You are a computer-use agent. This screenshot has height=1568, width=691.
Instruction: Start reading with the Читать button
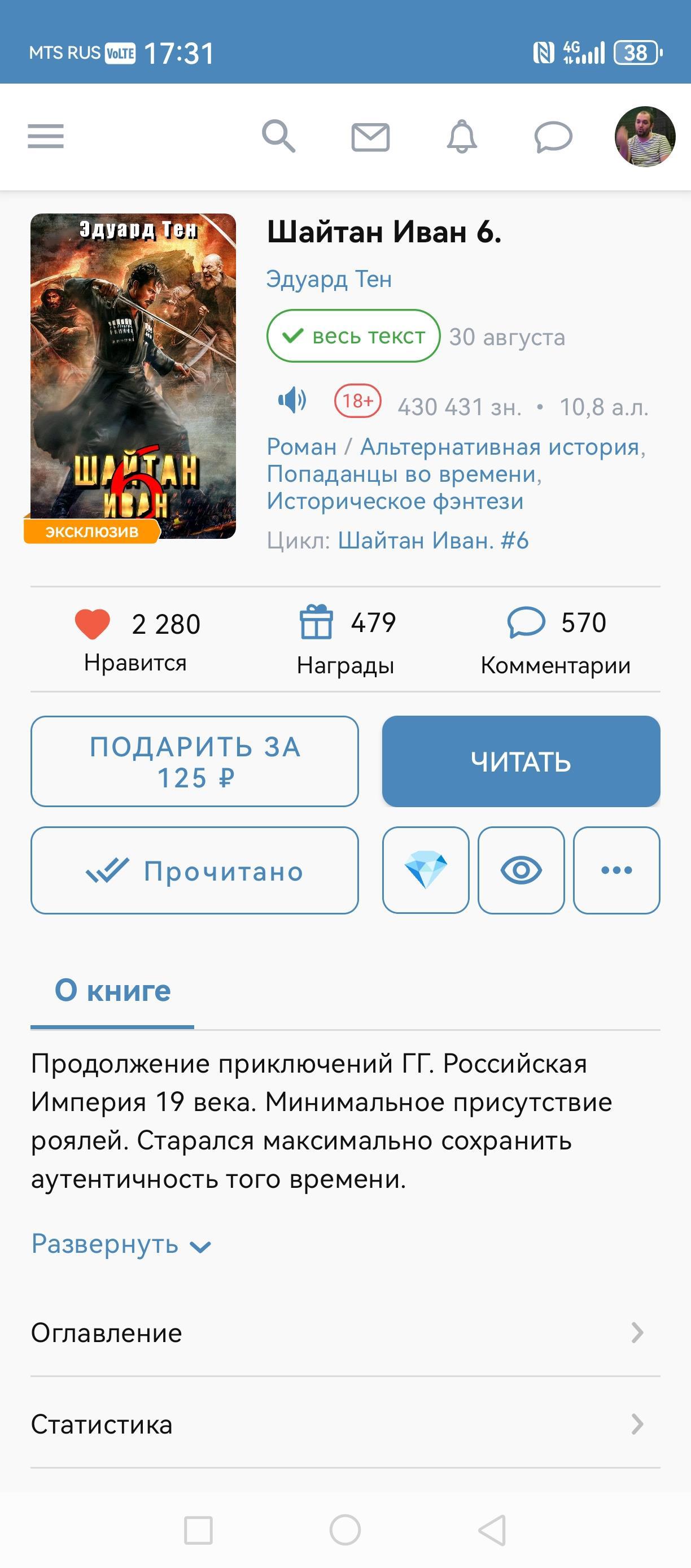(521, 761)
